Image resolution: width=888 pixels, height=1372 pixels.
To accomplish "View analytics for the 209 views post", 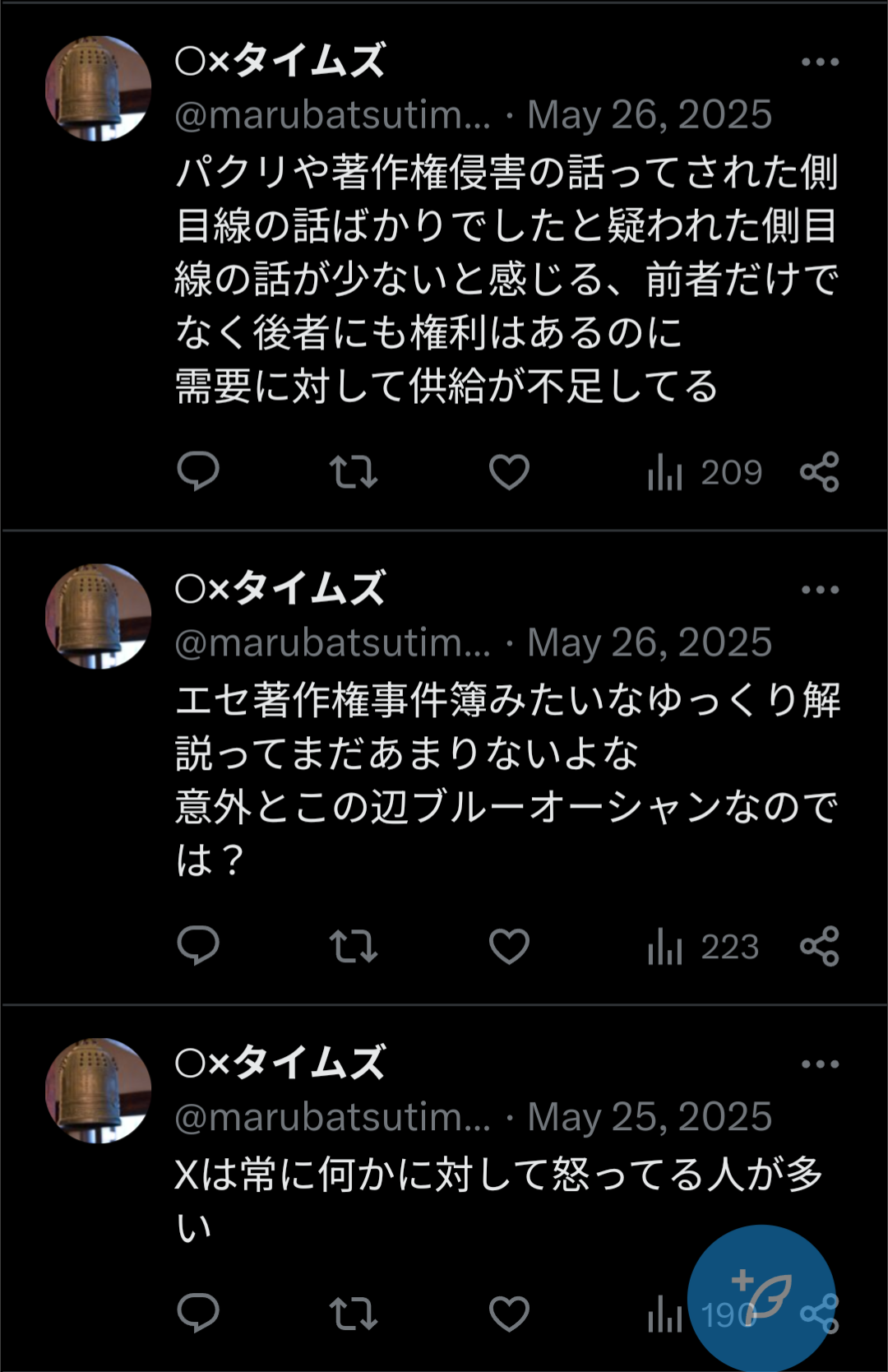I will click(704, 472).
